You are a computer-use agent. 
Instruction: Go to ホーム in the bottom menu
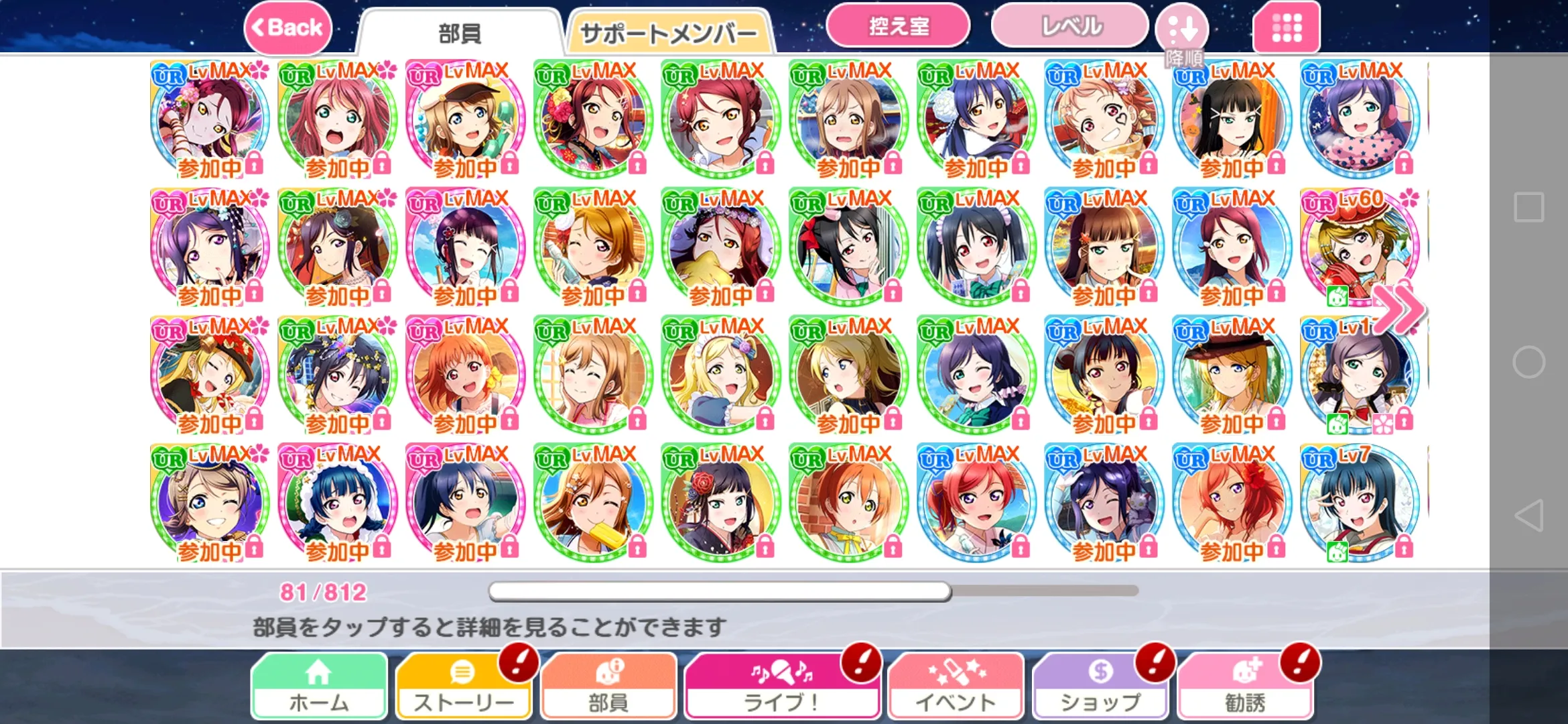[x=319, y=686]
